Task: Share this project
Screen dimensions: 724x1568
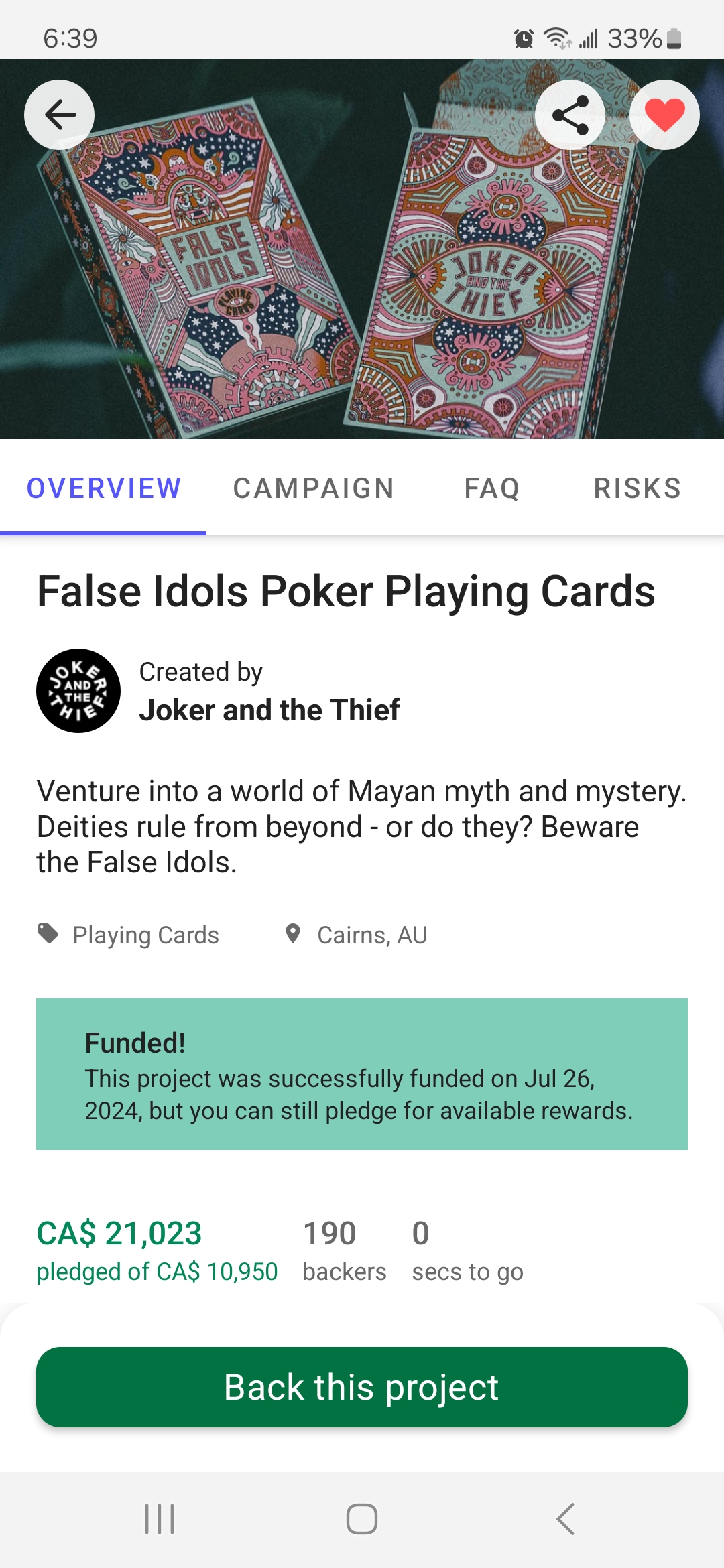Action: tap(570, 115)
